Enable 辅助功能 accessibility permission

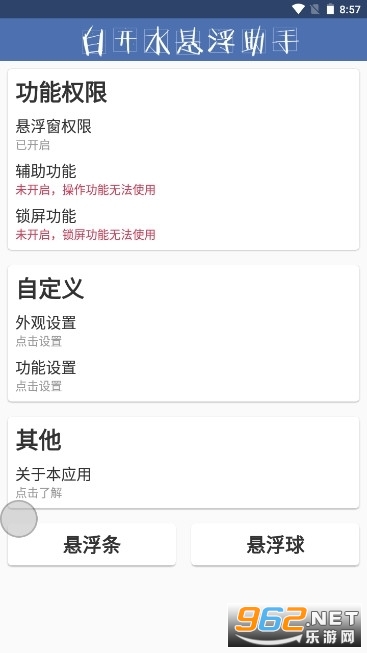183,179
